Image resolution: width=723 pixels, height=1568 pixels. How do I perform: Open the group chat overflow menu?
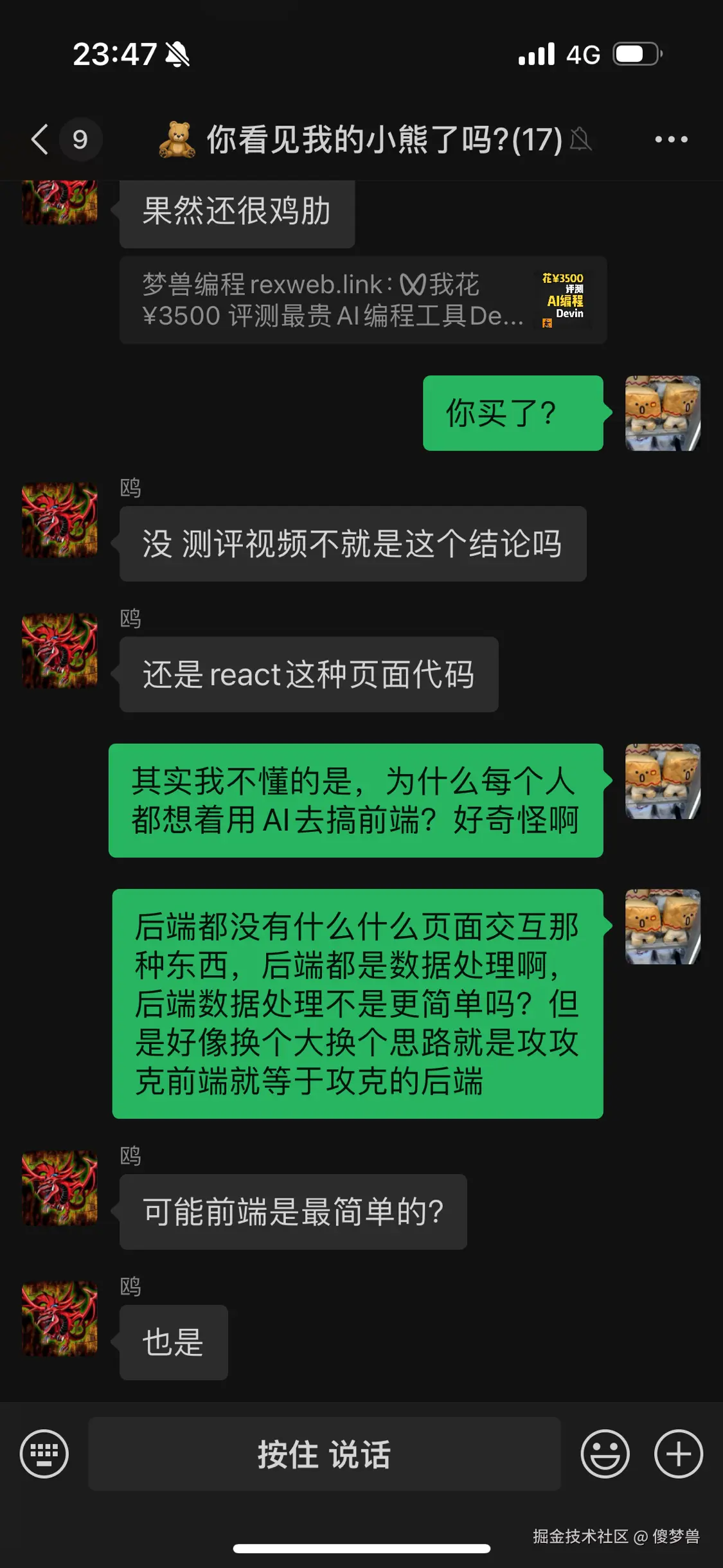[x=671, y=140]
